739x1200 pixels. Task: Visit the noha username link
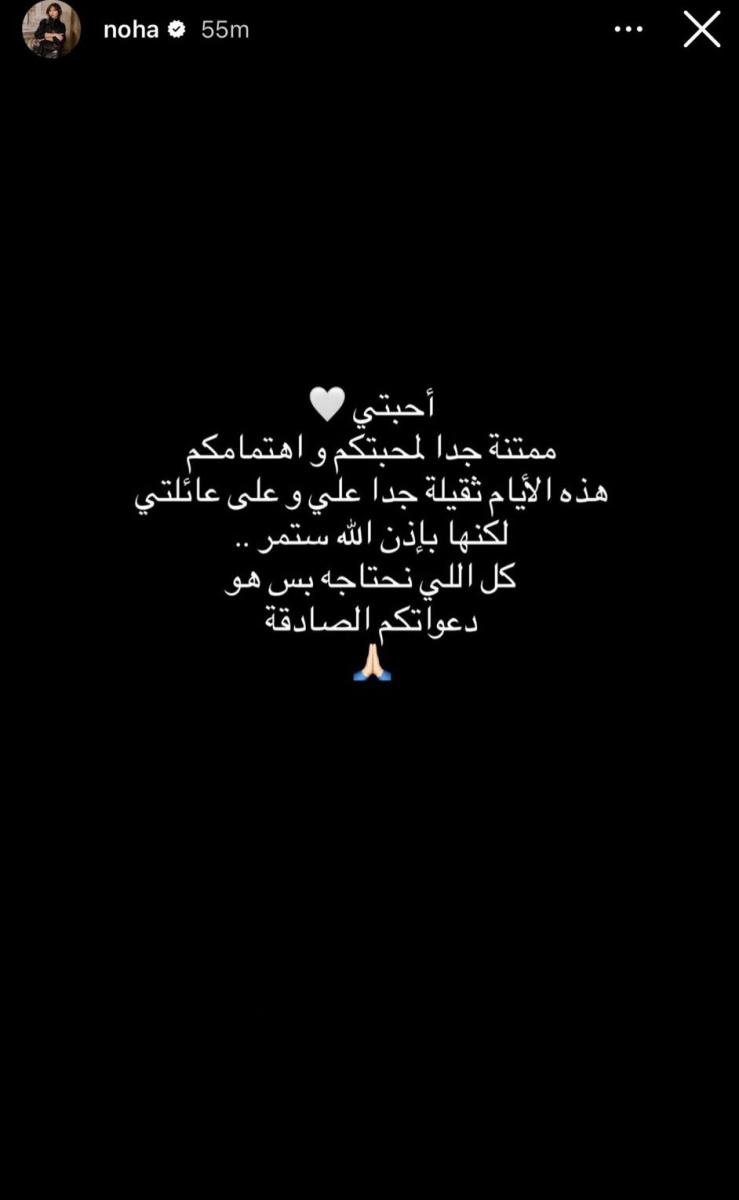coord(131,30)
